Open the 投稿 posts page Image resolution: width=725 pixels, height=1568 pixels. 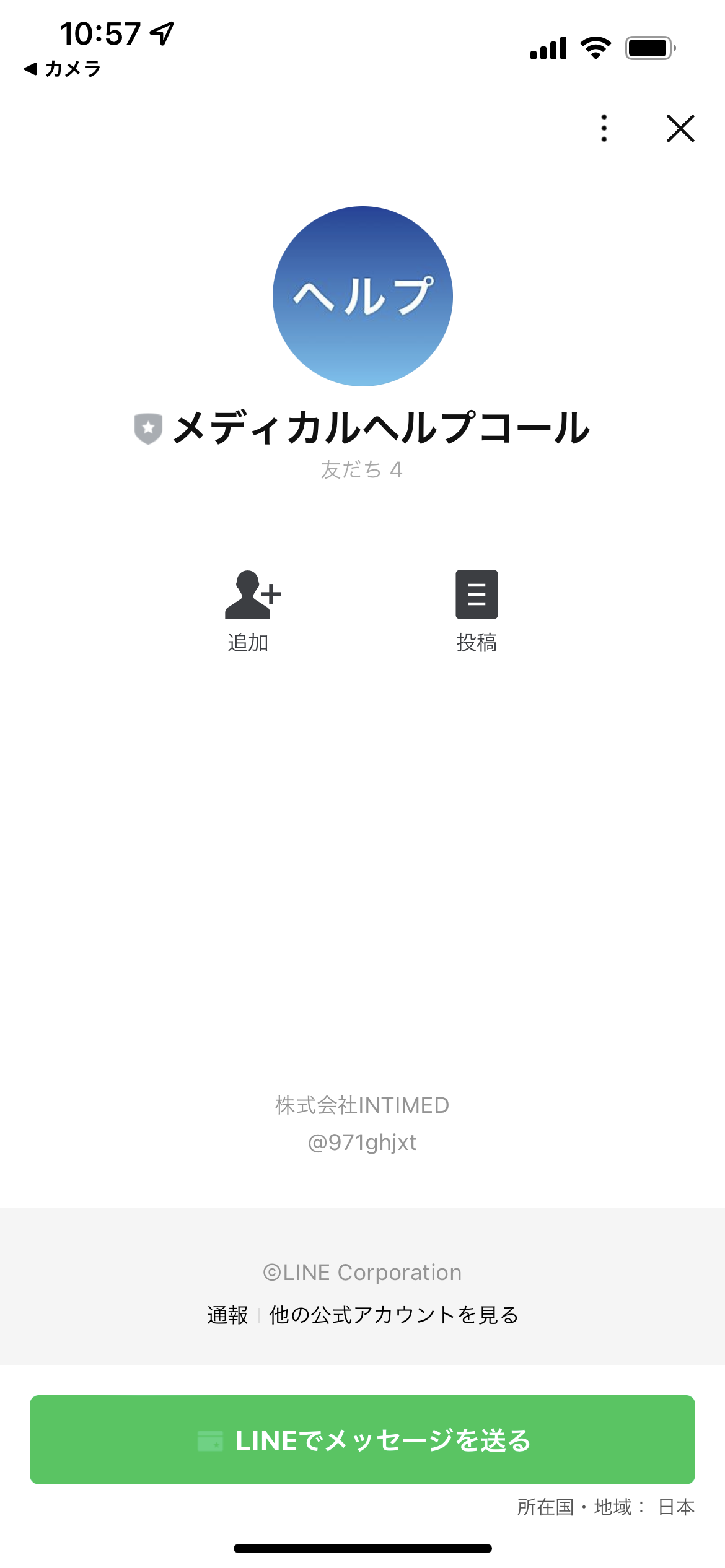tap(477, 610)
